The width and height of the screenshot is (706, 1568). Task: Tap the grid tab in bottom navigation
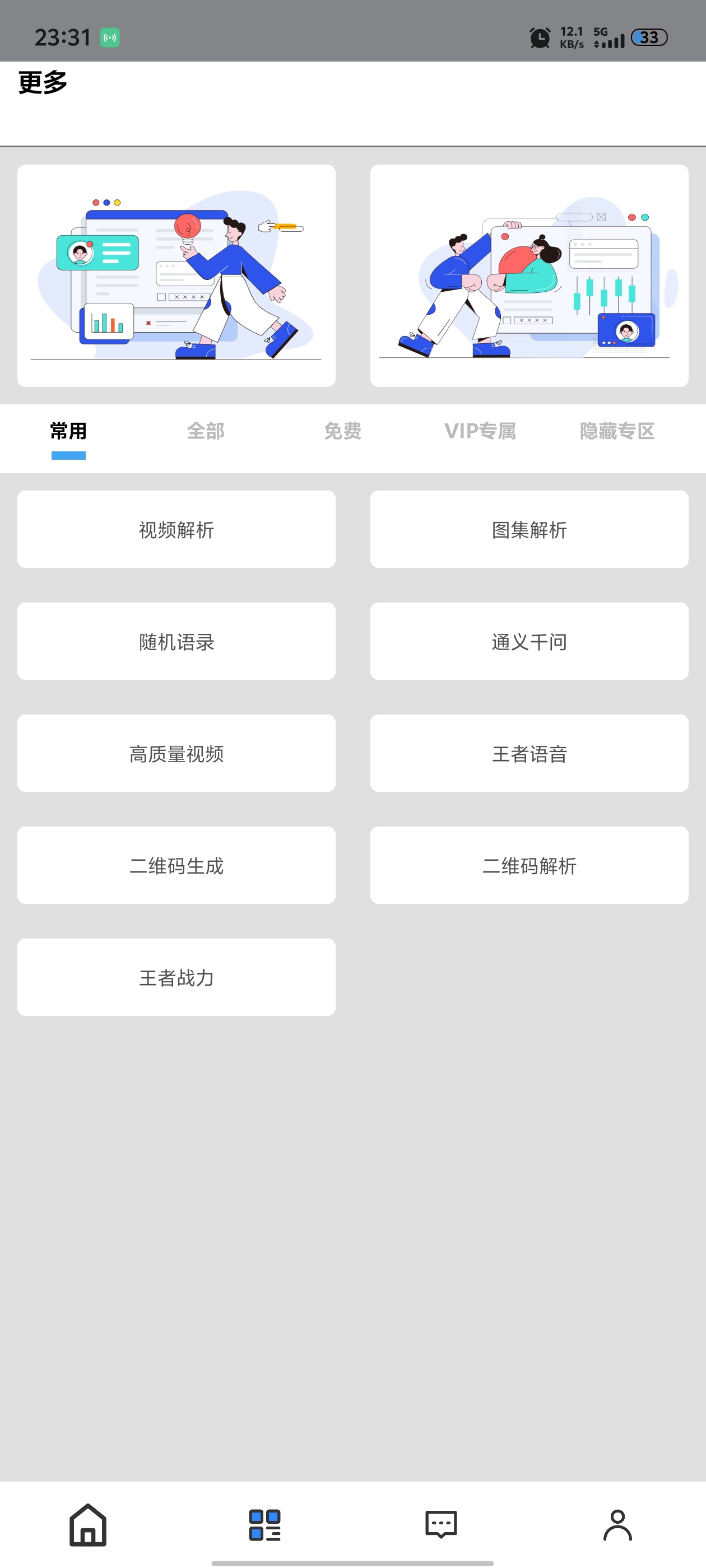pyautogui.click(x=264, y=1525)
